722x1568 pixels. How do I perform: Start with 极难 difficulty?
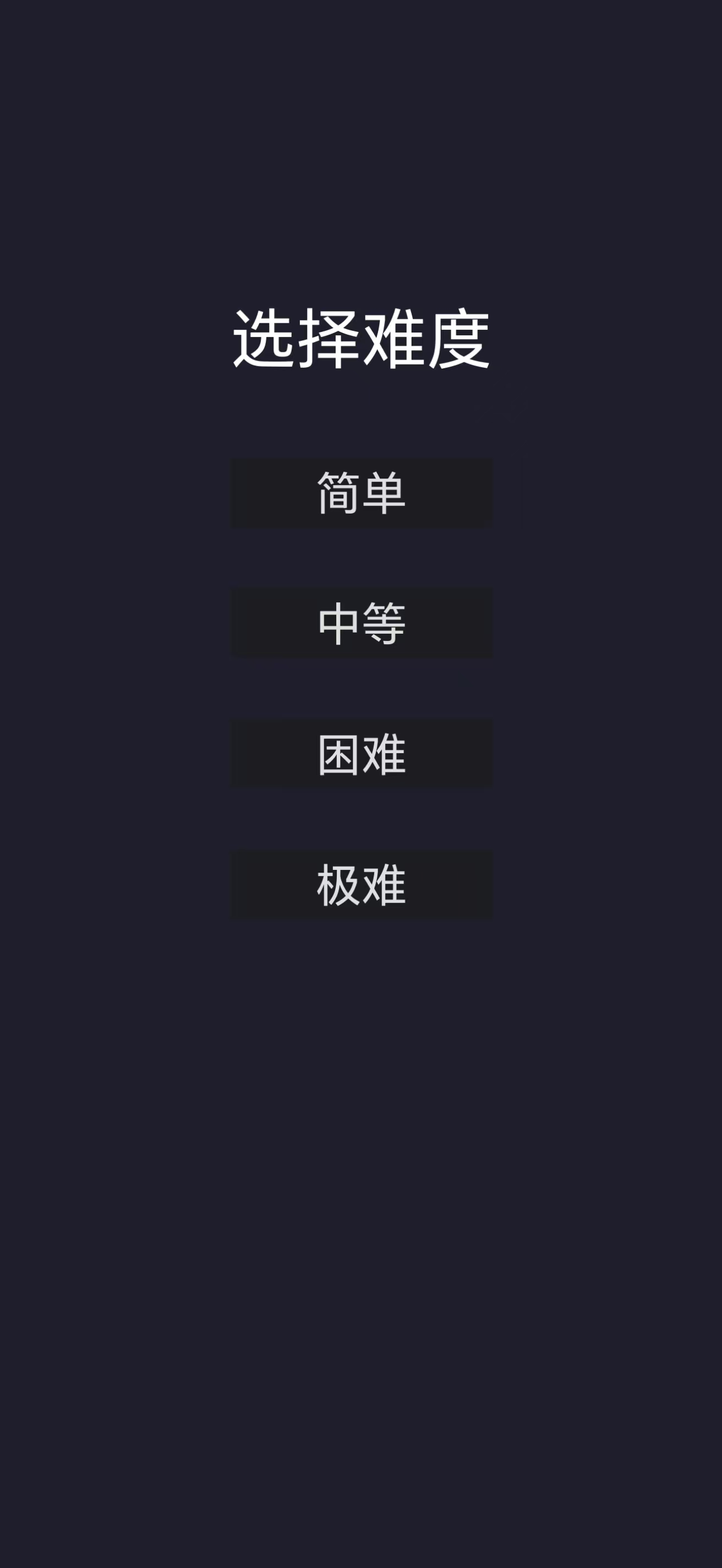point(362,884)
